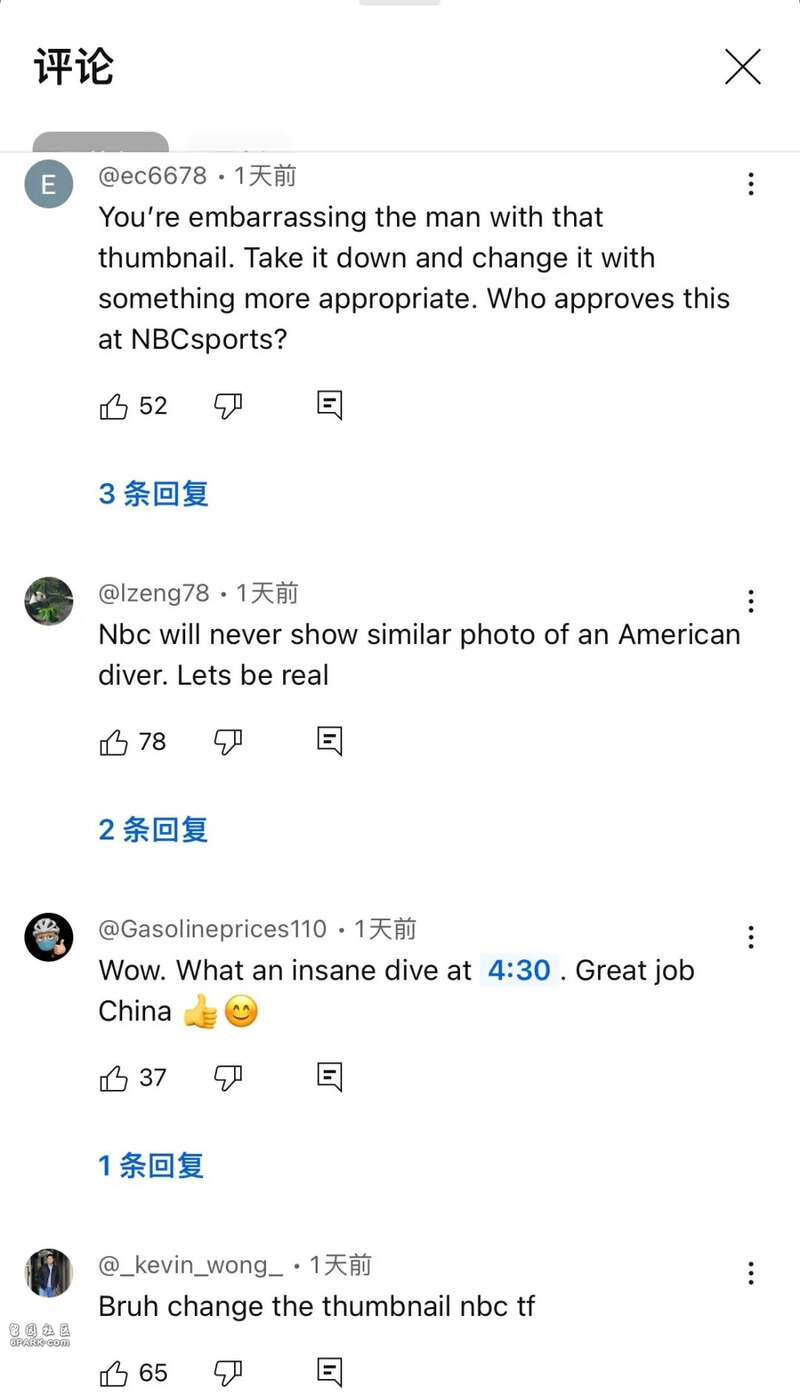This screenshot has width=800, height=1396.
Task: Expand the 1 reply under @Gasolineprices110
Action: (x=151, y=1165)
